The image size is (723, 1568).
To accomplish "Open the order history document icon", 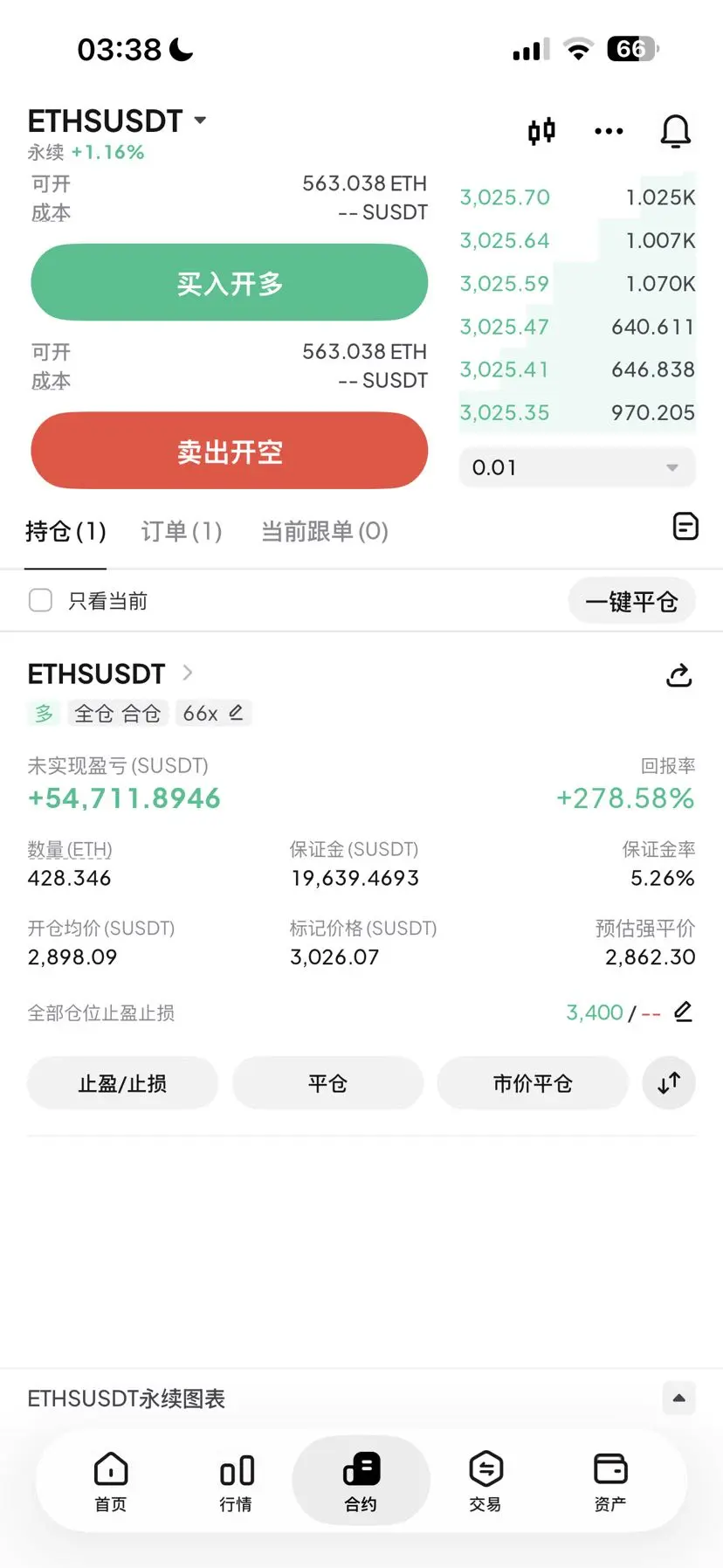I will pyautogui.click(x=685, y=526).
